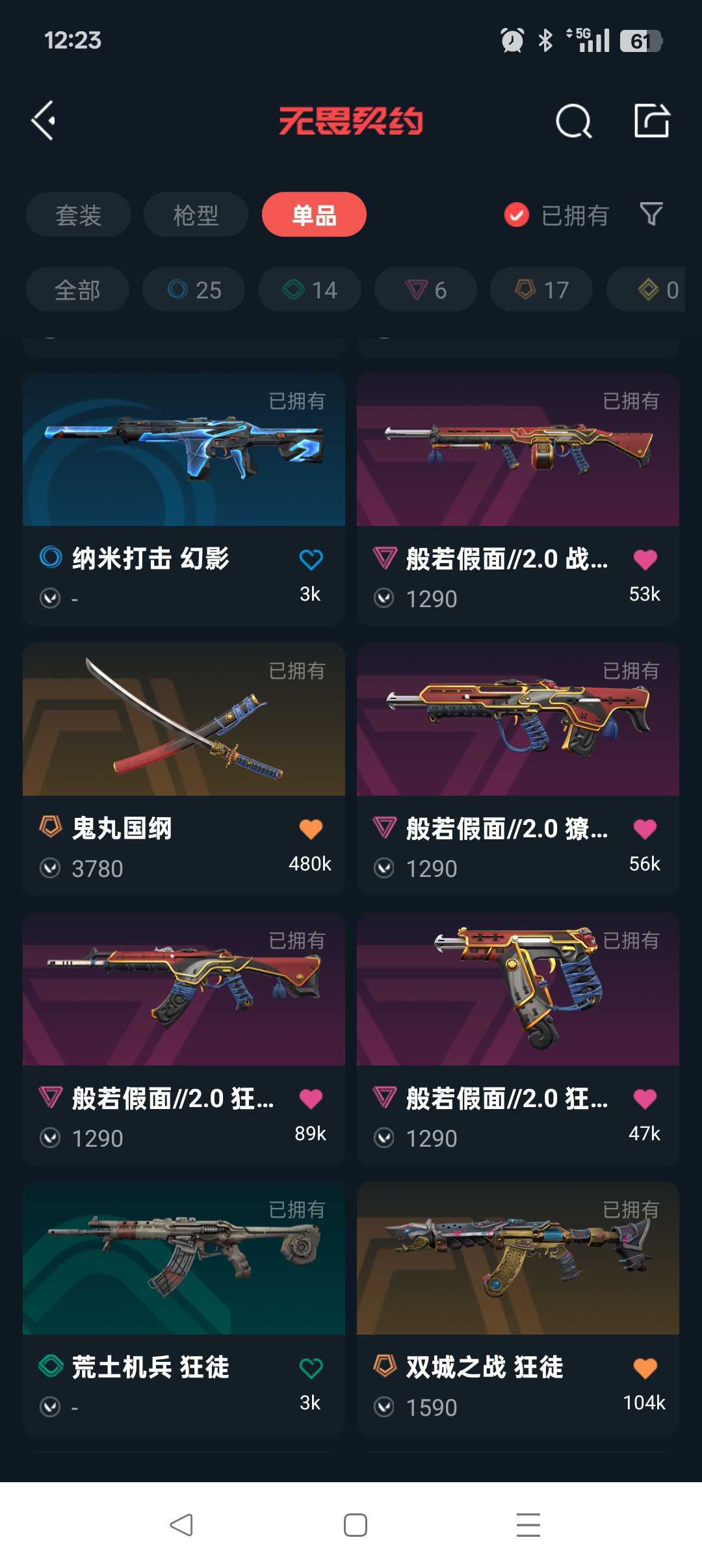Tap heart on 双城之战 狂徒 card
The height and width of the screenshot is (1568, 702).
pos(645,1368)
